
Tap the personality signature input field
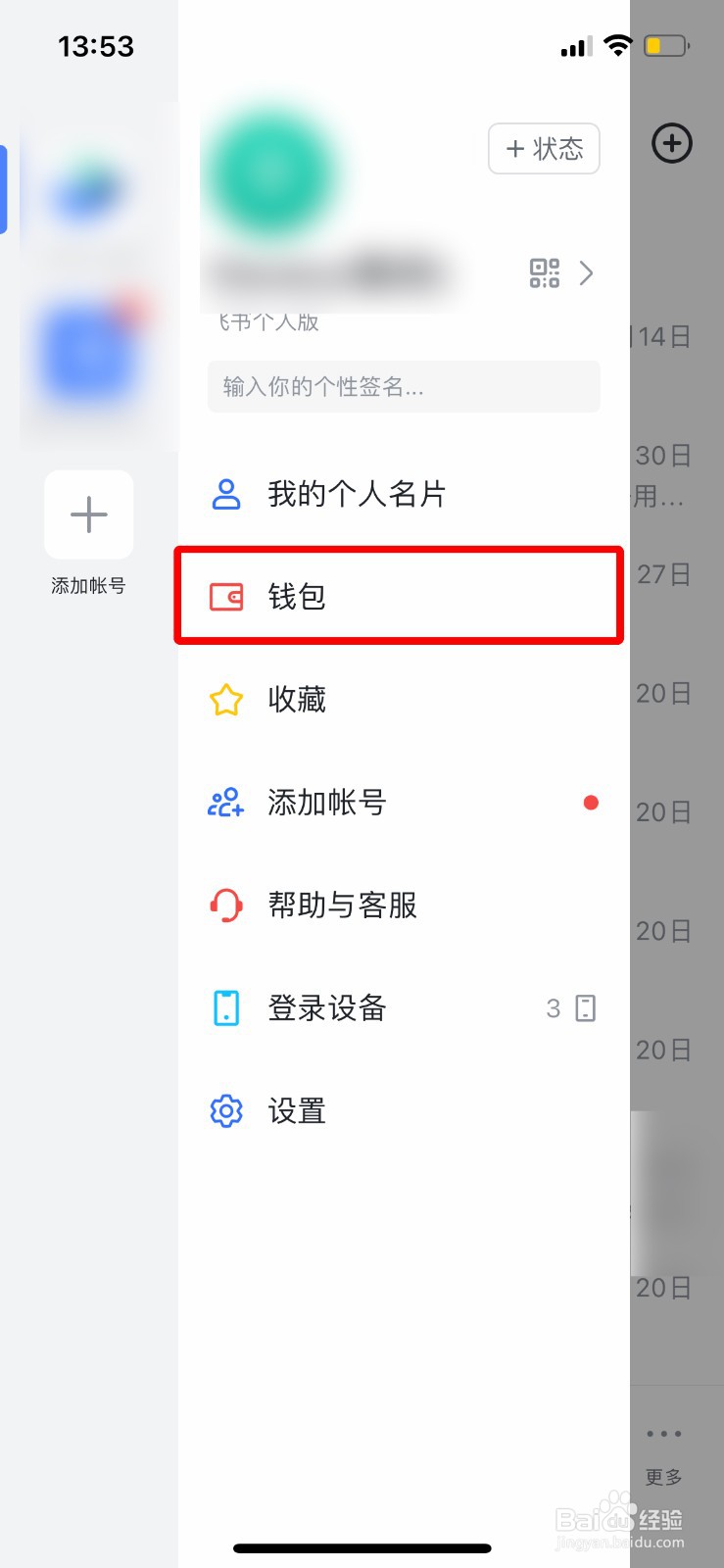click(x=404, y=387)
